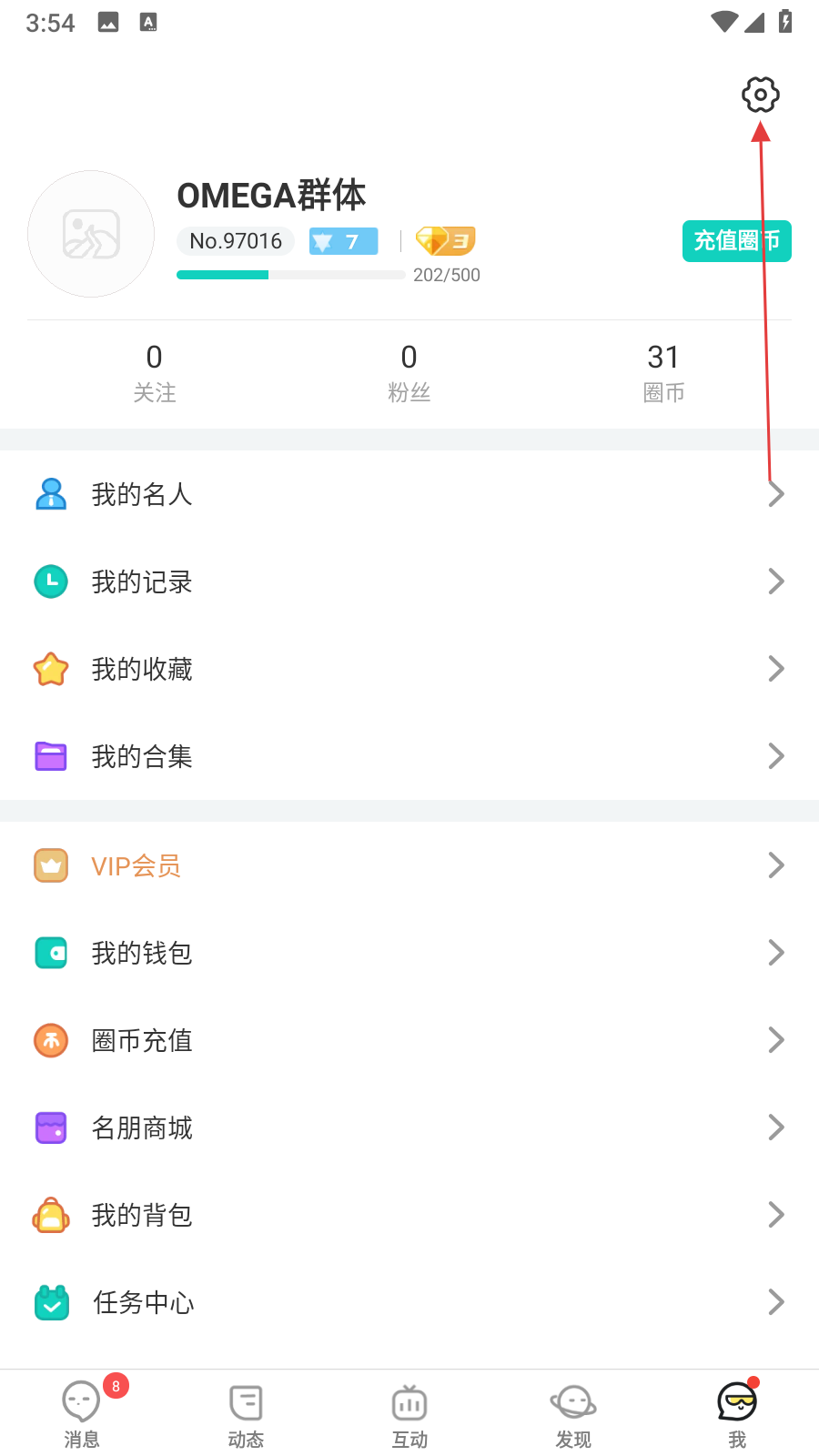Open 我的名人 row
Image resolution: width=819 pixels, height=1456 pixels.
pos(409,494)
